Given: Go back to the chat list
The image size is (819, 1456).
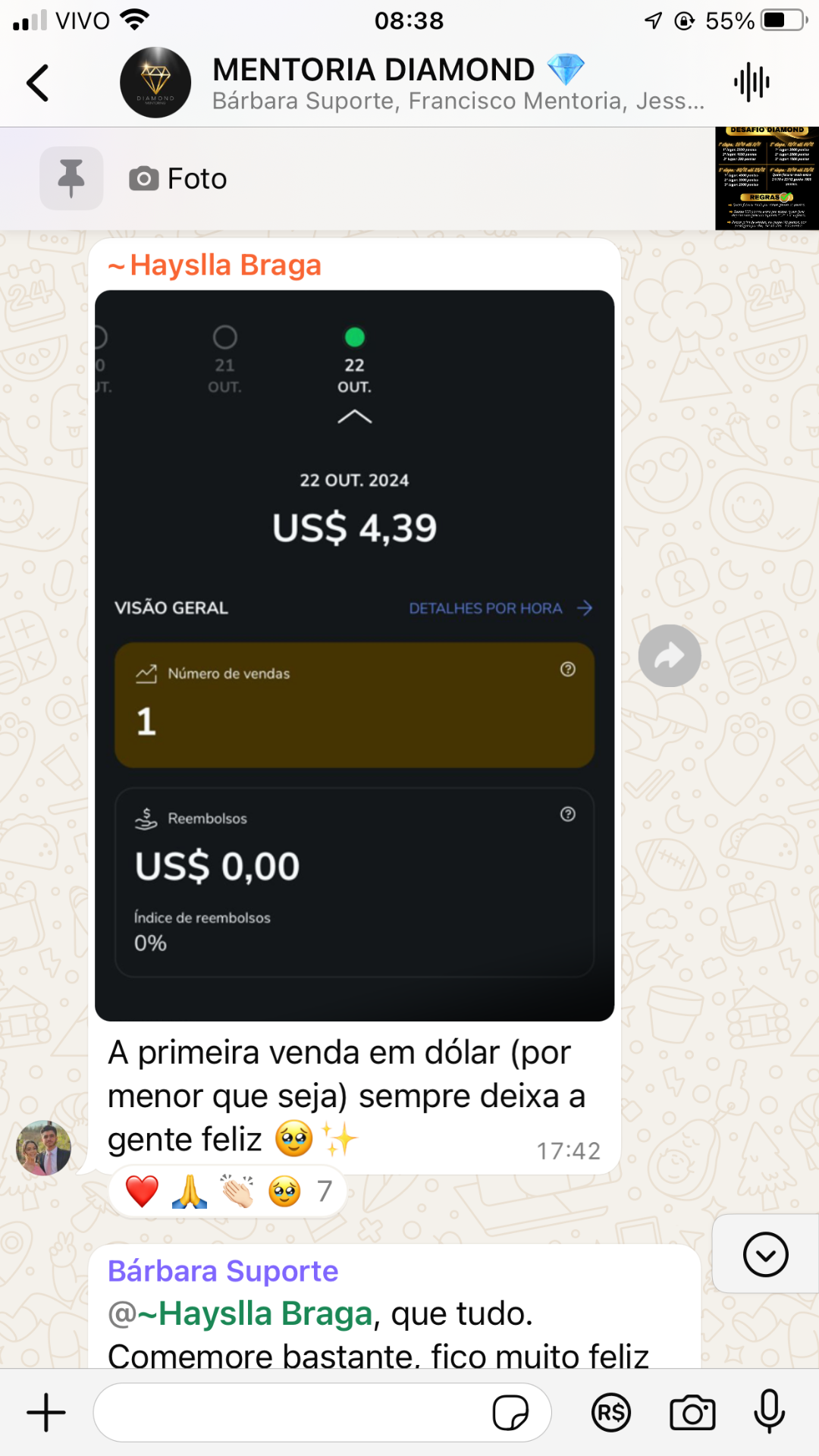Looking at the screenshot, I should pyautogui.click(x=38, y=83).
